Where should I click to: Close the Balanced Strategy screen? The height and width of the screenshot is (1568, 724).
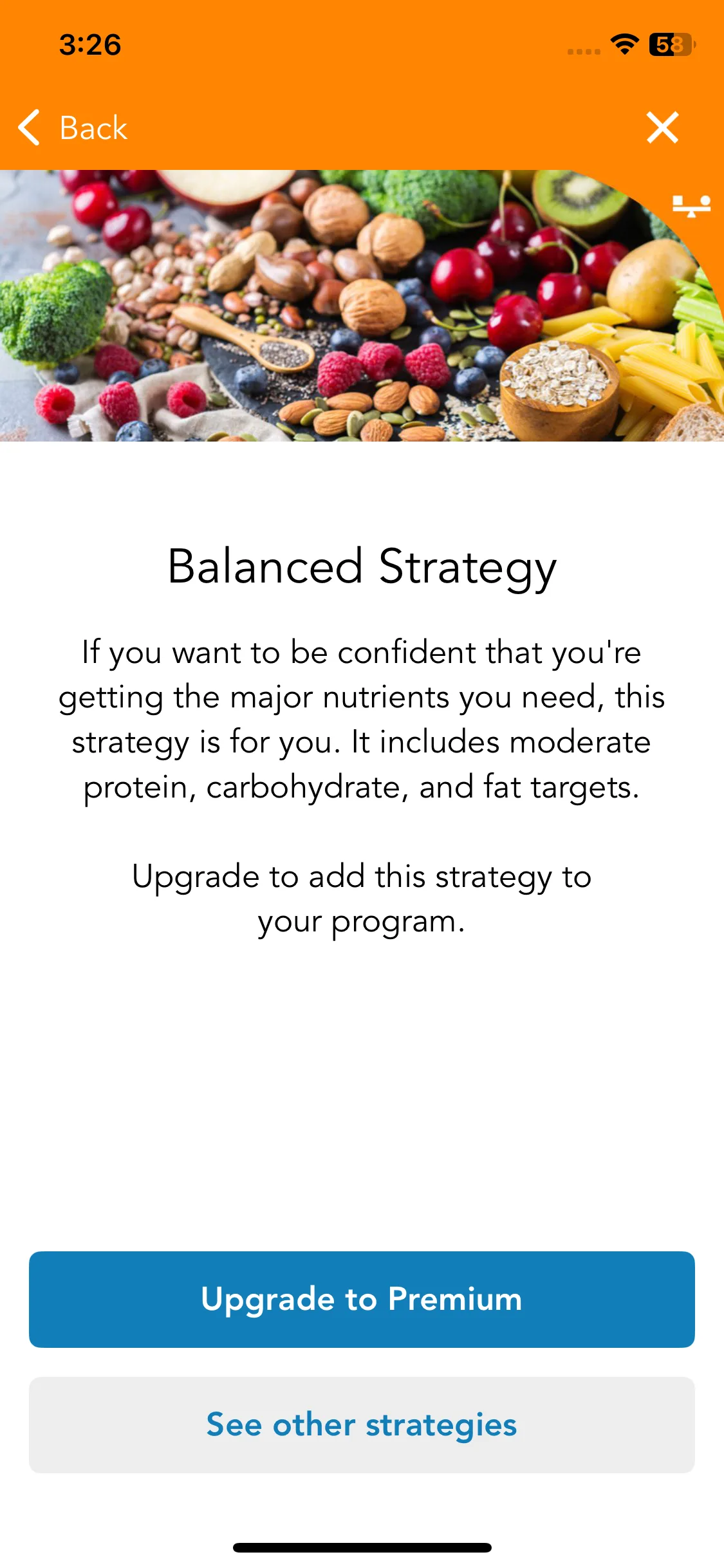662,127
